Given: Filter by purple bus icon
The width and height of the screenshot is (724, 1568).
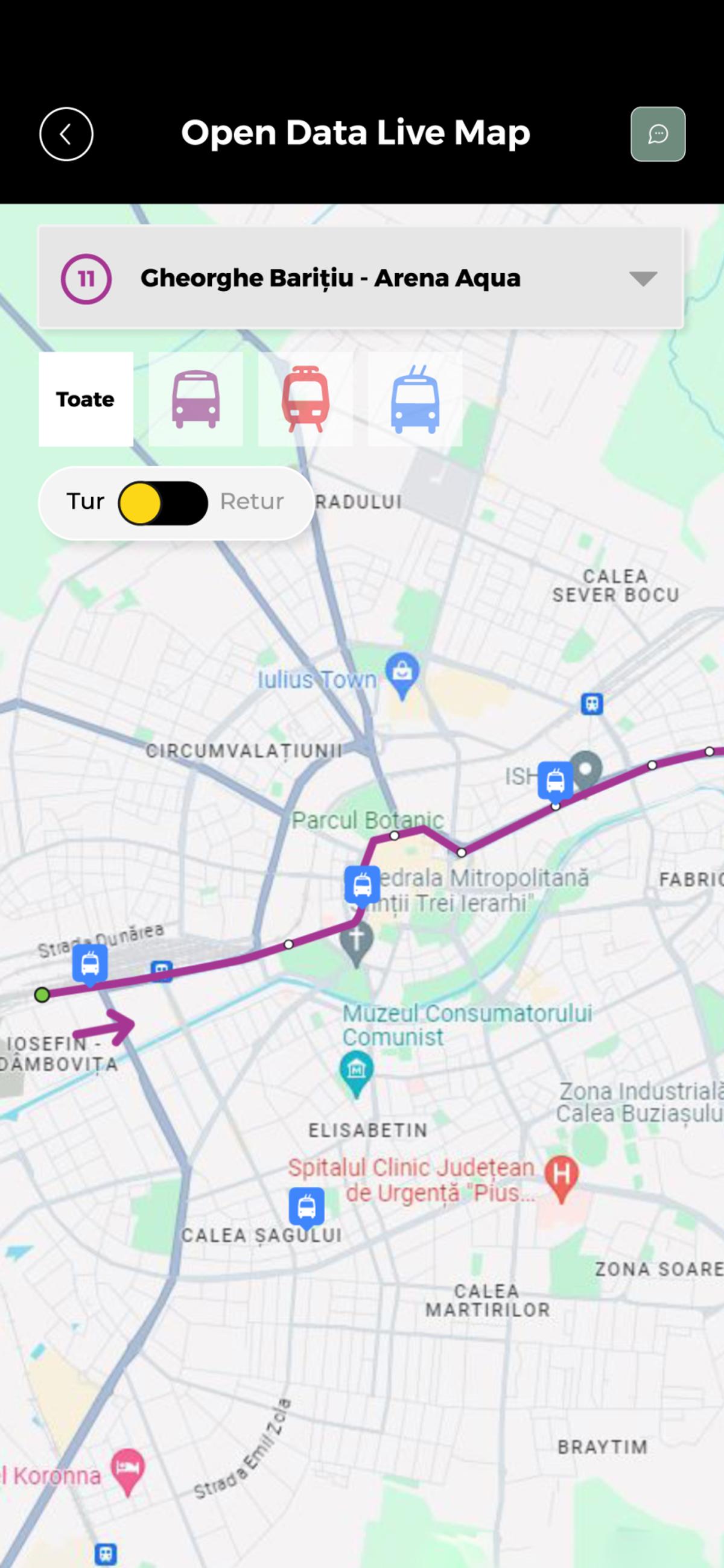Looking at the screenshot, I should [195, 399].
